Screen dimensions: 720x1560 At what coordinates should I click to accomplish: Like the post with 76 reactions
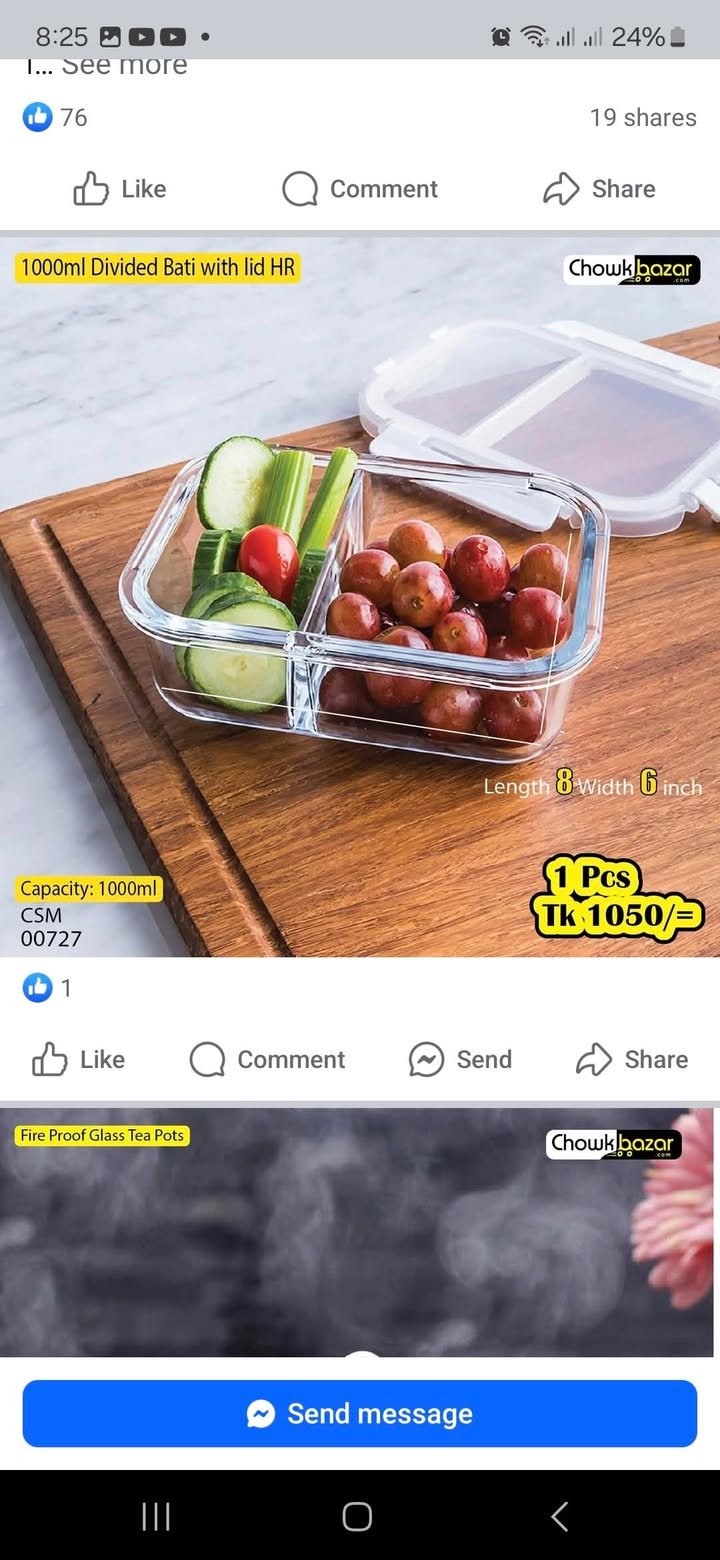(x=120, y=189)
